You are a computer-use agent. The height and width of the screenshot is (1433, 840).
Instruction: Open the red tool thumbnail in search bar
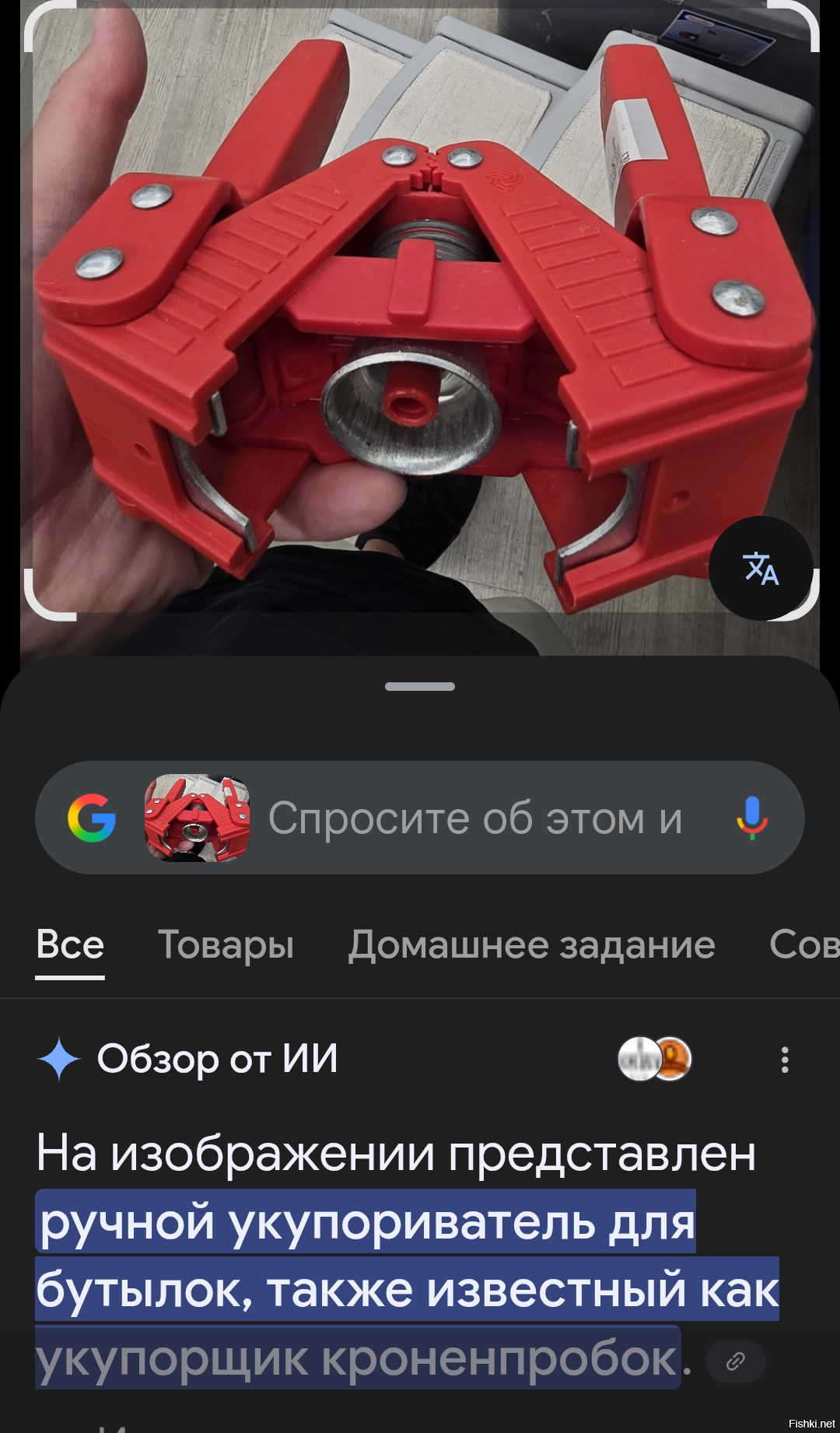pos(197,818)
